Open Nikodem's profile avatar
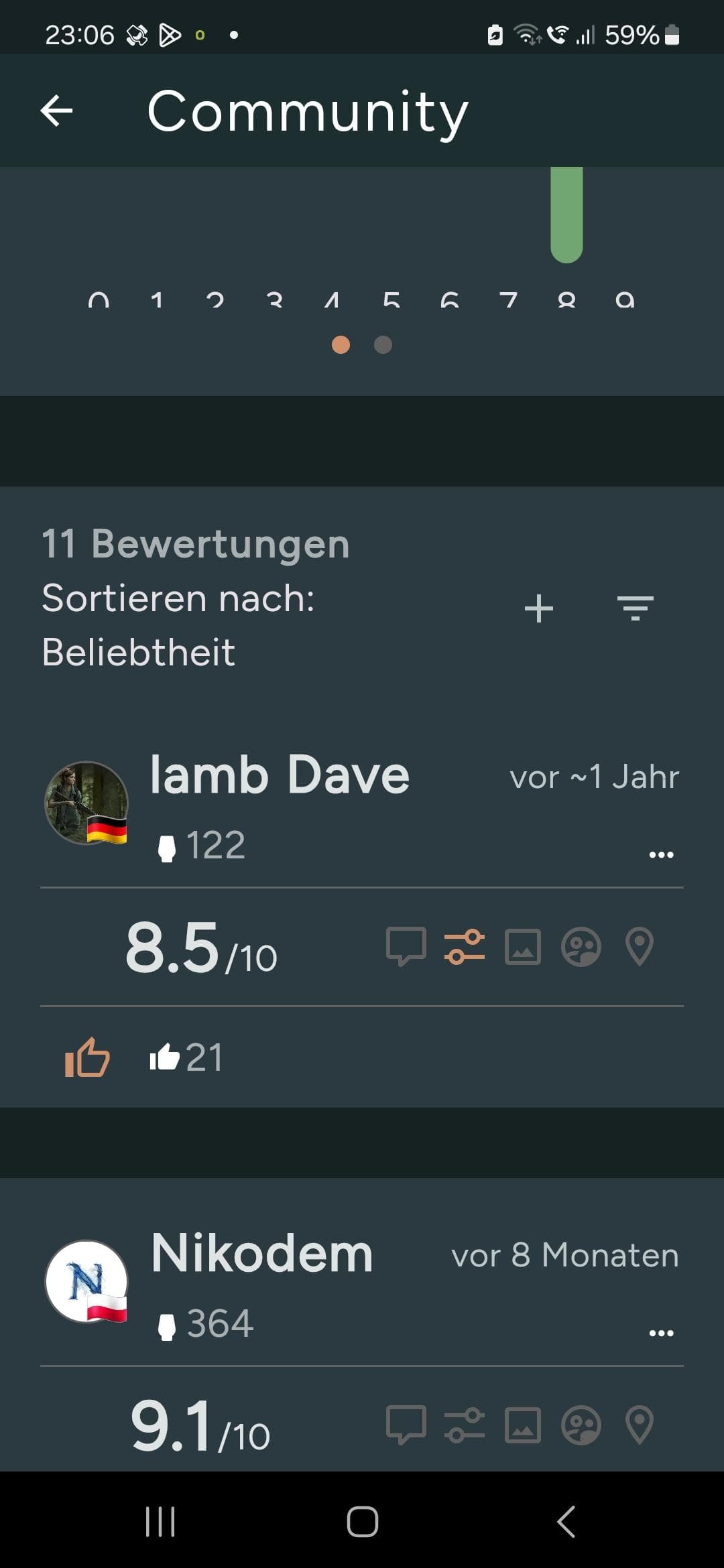 coord(86,1281)
